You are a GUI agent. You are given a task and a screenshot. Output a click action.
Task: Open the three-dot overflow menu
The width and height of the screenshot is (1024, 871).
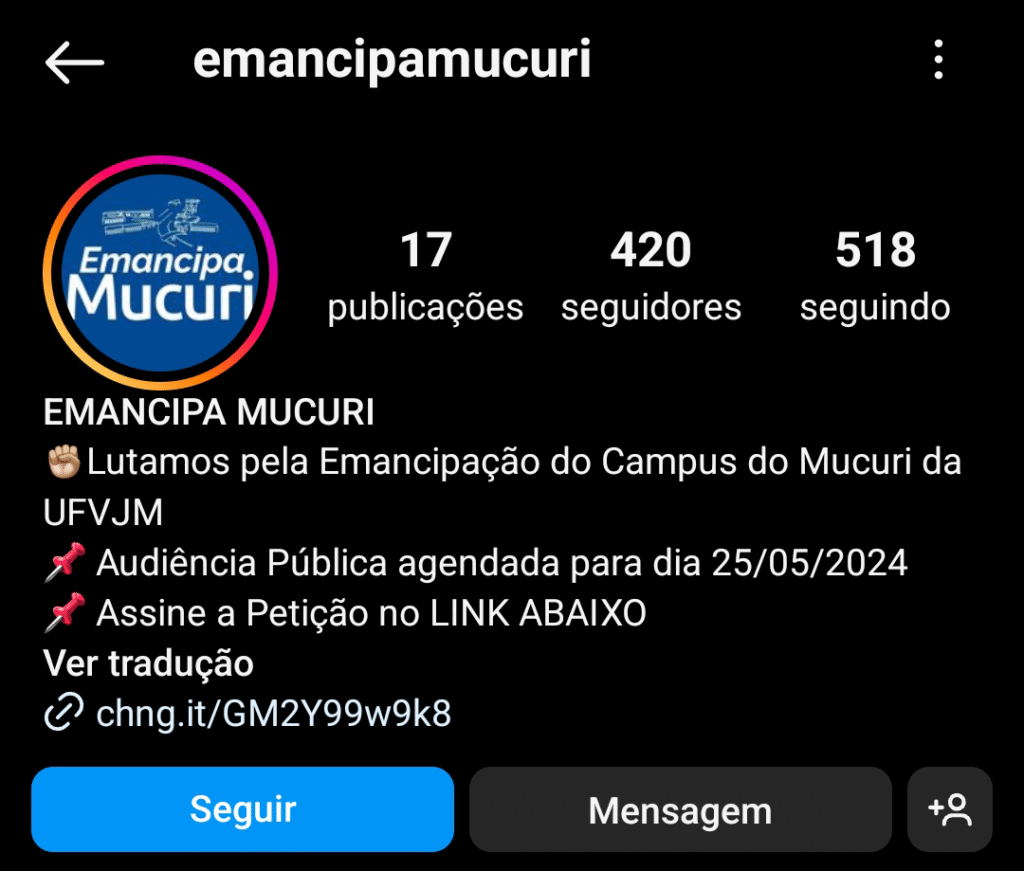click(x=937, y=61)
